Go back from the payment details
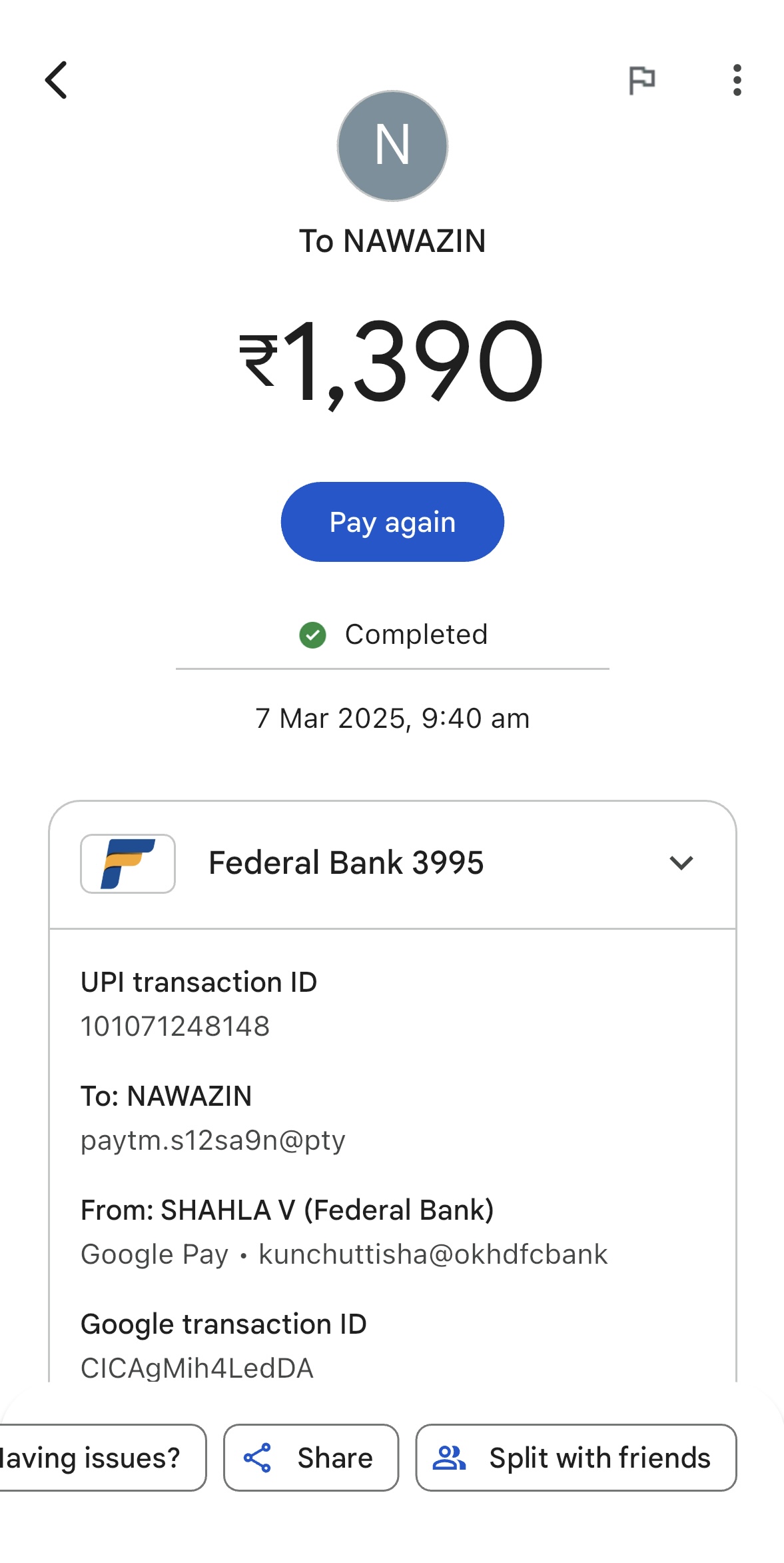 click(57, 80)
